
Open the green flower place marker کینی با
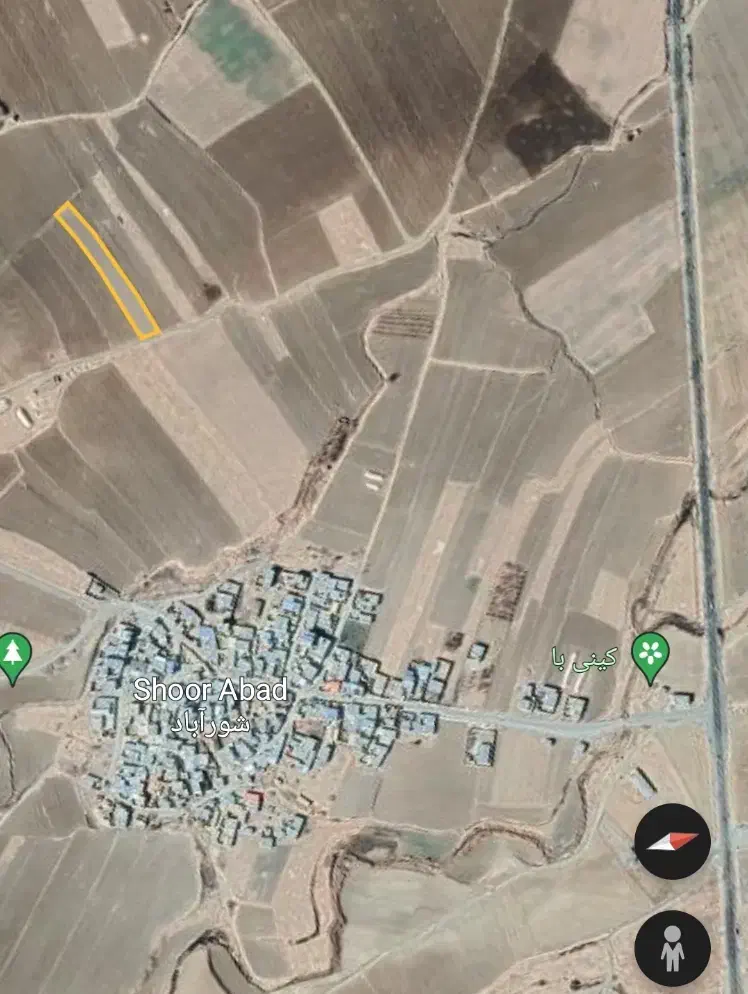tap(651, 655)
